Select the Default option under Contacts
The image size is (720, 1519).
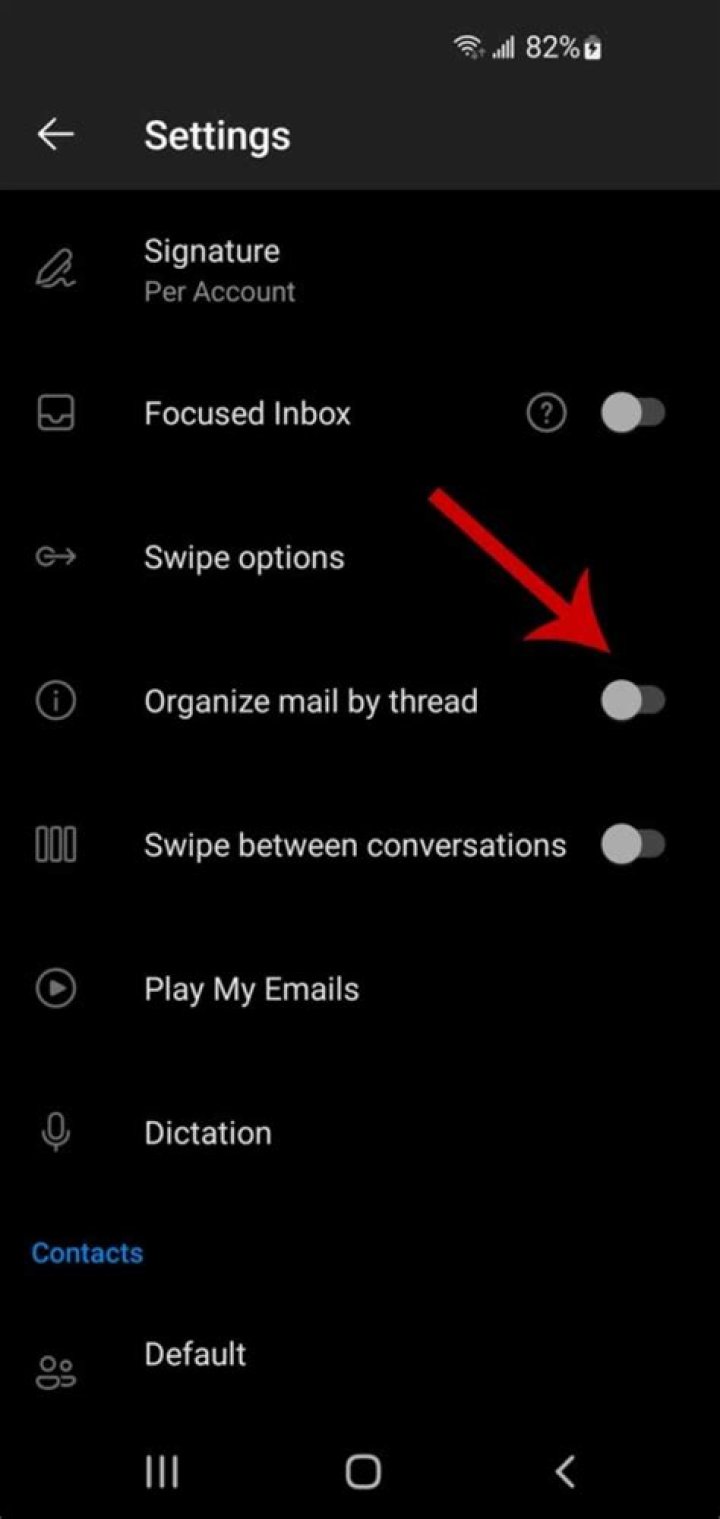pyautogui.click(x=195, y=1355)
